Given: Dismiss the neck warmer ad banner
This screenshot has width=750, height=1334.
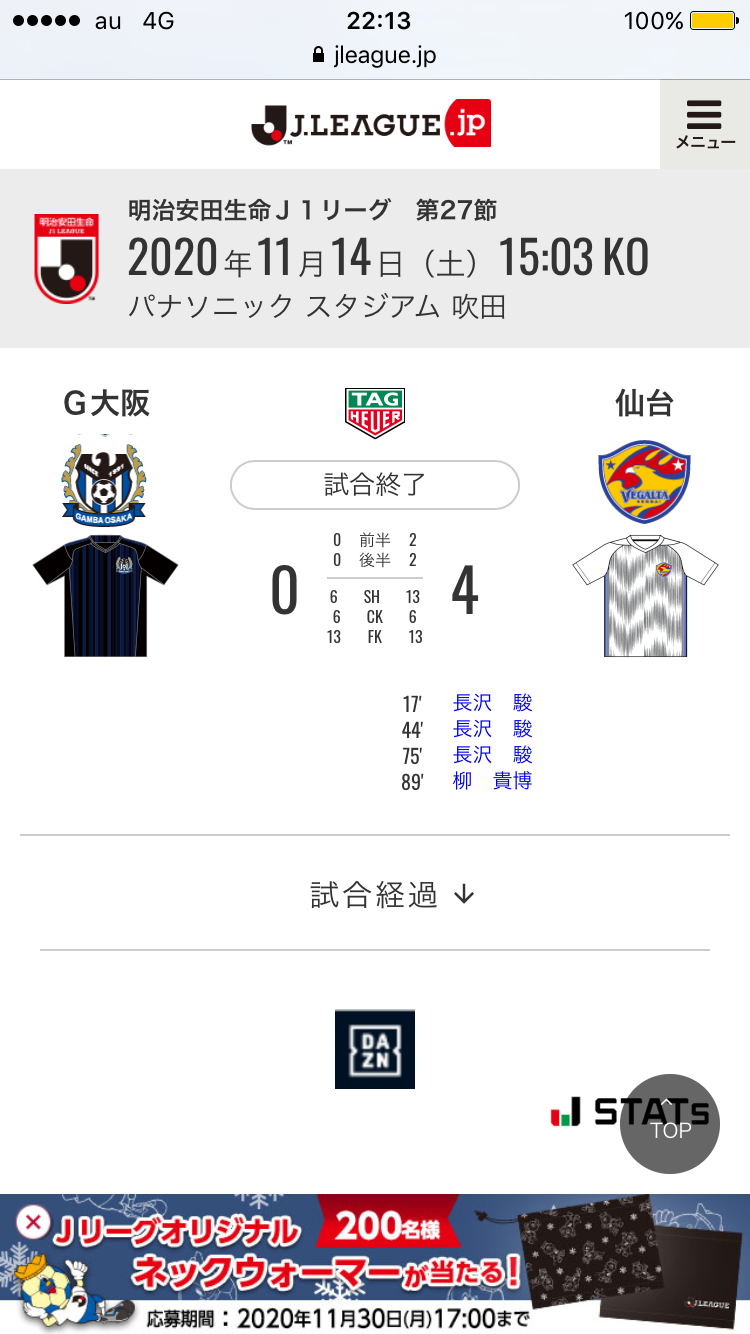Looking at the screenshot, I should click(x=33, y=1221).
